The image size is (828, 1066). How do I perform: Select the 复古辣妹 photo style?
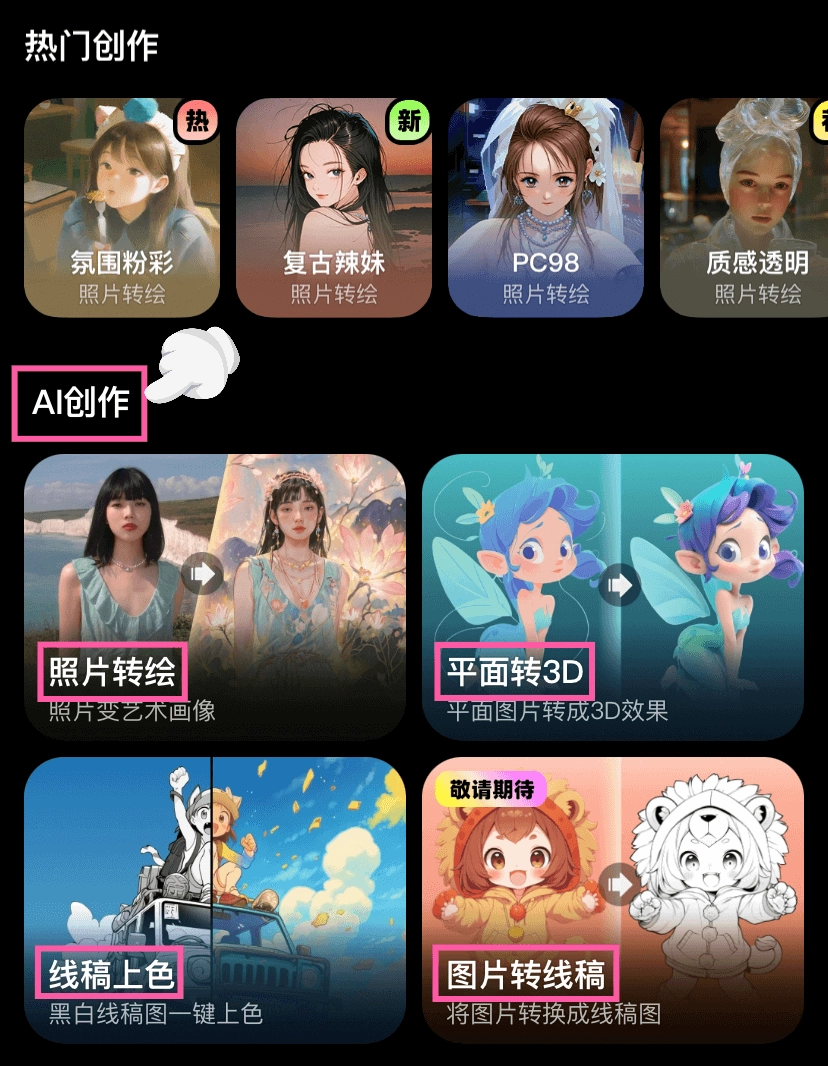(334, 208)
